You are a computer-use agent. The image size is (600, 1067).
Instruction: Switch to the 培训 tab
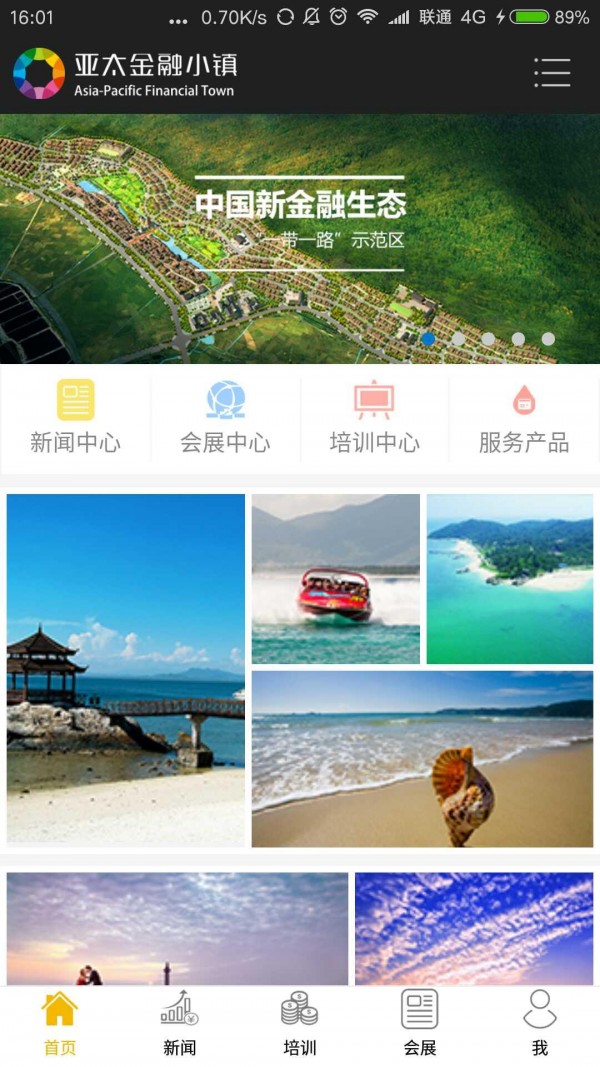(x=300, y=1024)
